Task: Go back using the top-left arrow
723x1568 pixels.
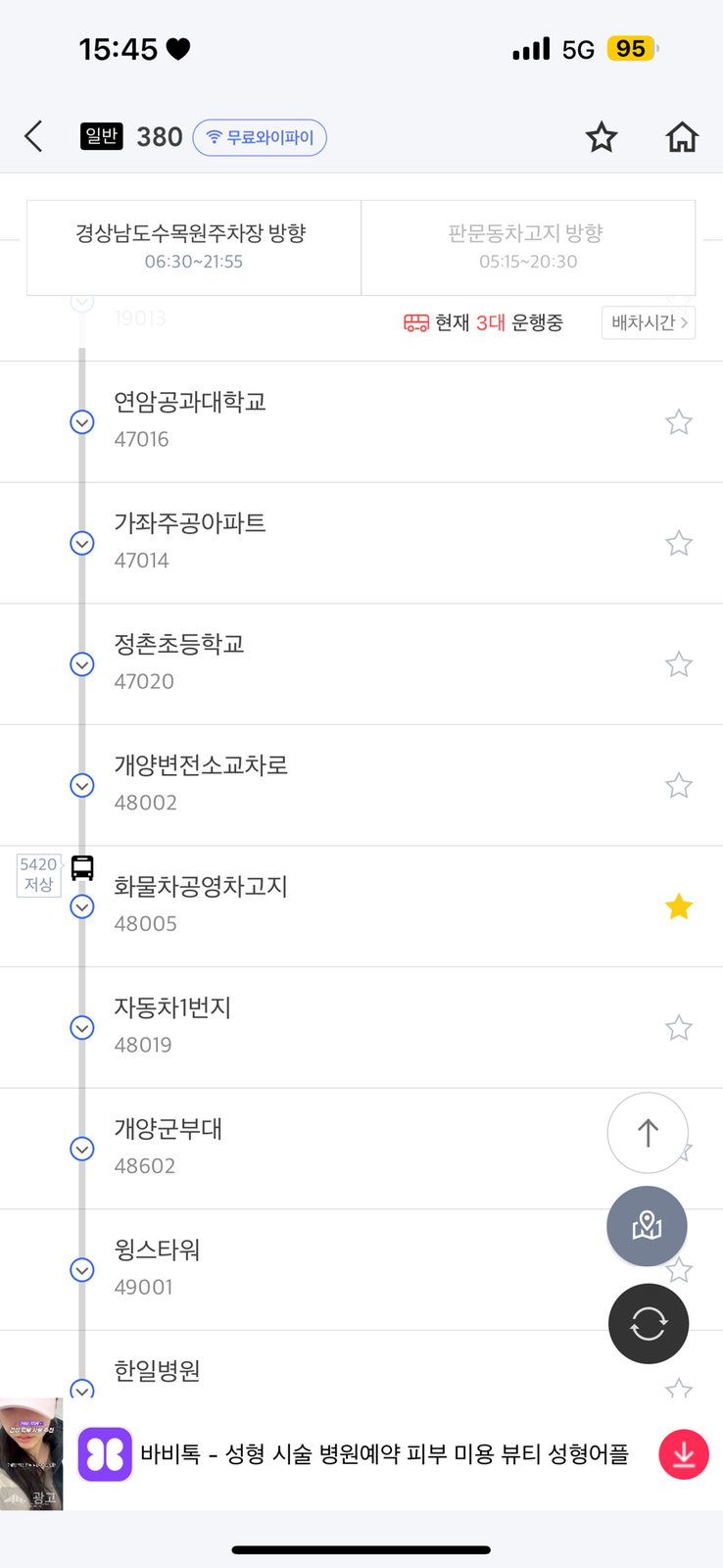Action: click(x=34, y=136)
